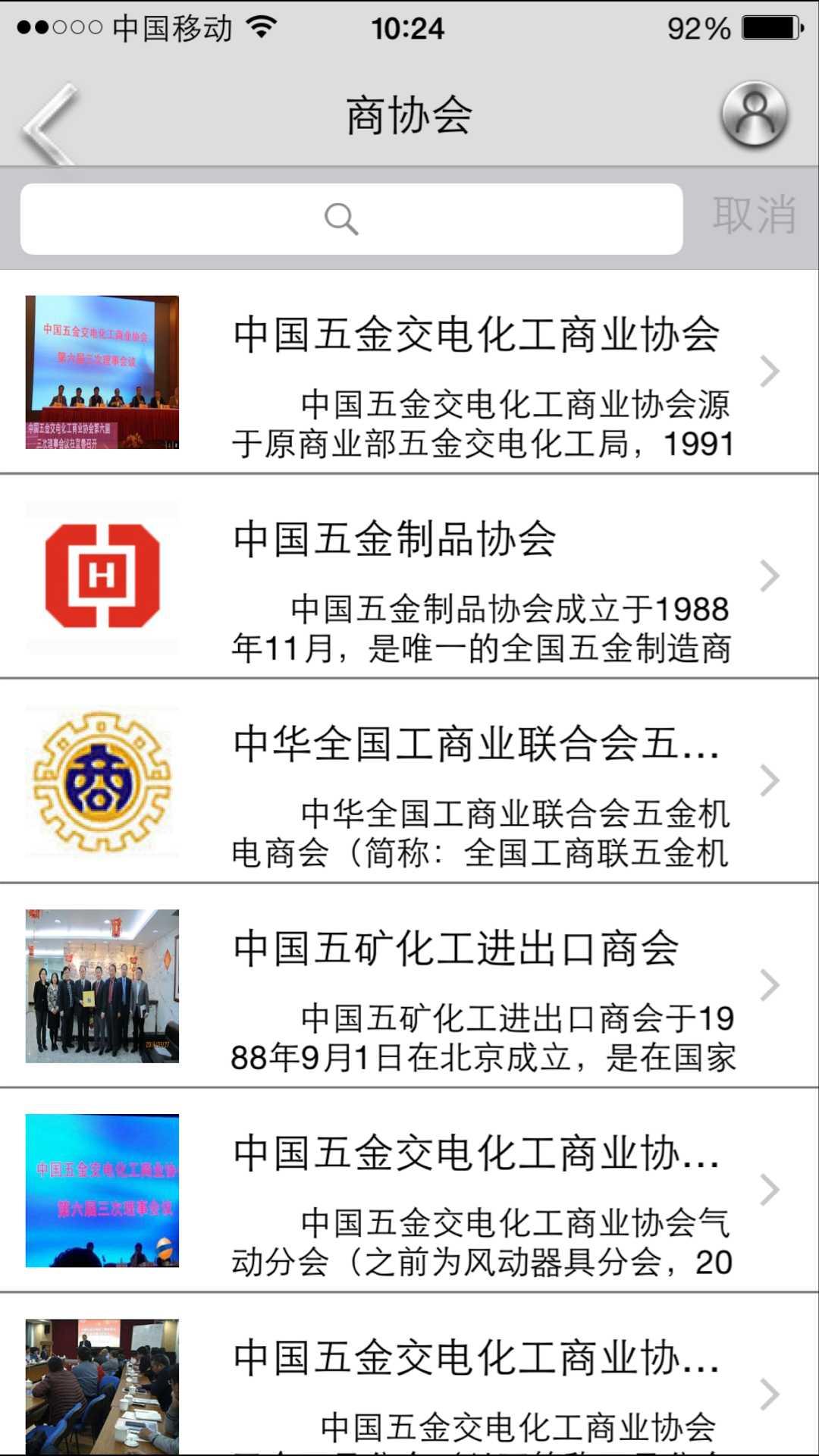The height and width of the screenshot is (1456, 819).
Task: Tap the conference photo thumbnail of first entry
Action: pos(101,370)
